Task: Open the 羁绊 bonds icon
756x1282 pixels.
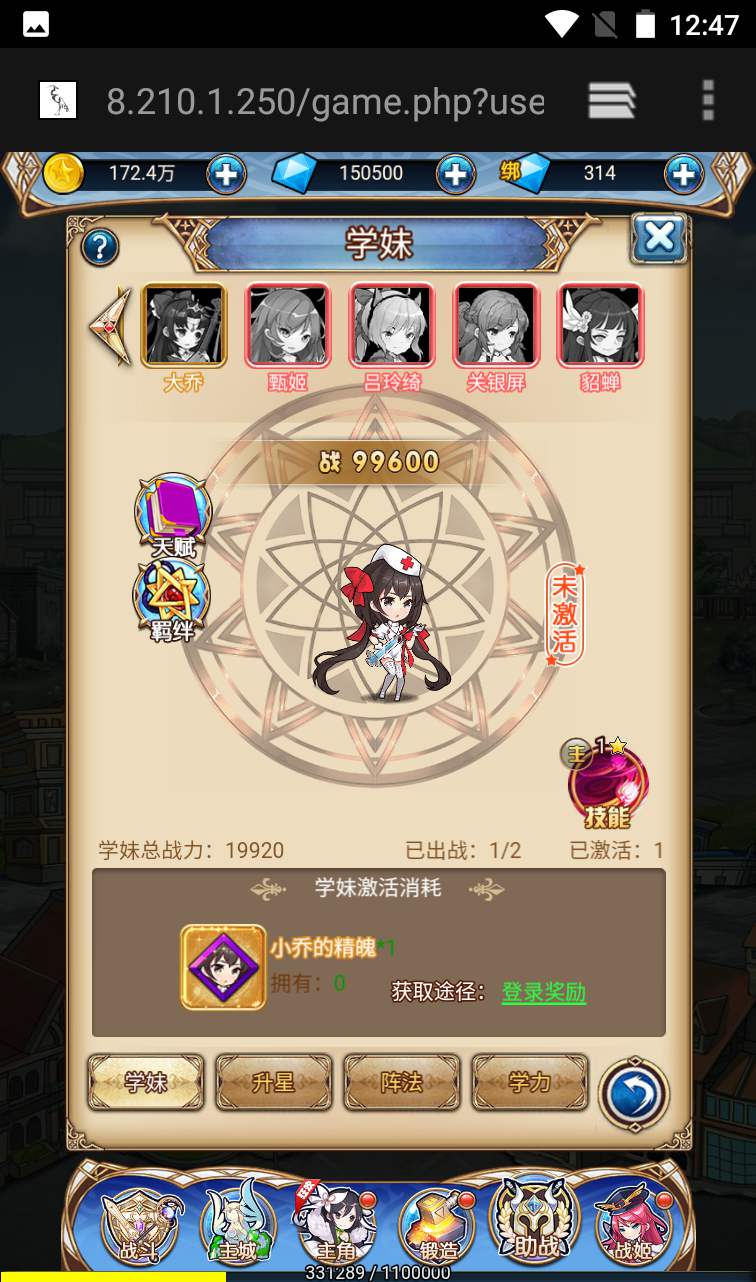Action: pyautogui.click(x=172, y=598)
